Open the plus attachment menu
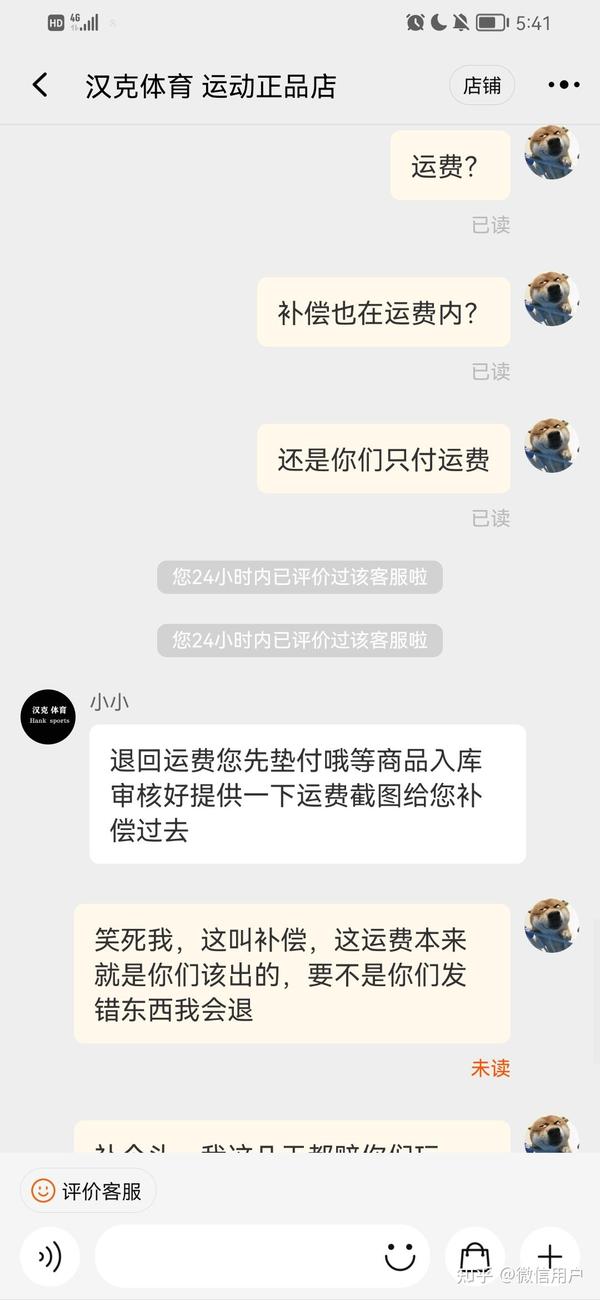600x1300 pixels. (550, 1256)
